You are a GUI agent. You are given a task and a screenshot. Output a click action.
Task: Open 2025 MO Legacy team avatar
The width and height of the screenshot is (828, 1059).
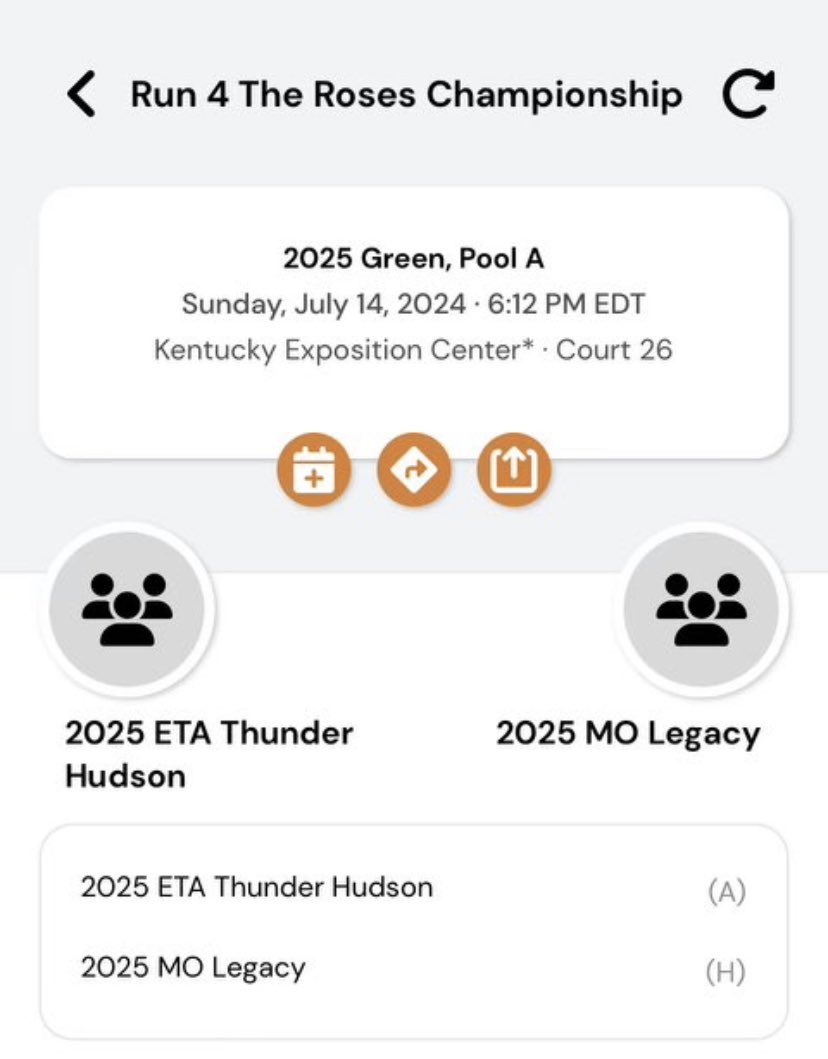701,606
